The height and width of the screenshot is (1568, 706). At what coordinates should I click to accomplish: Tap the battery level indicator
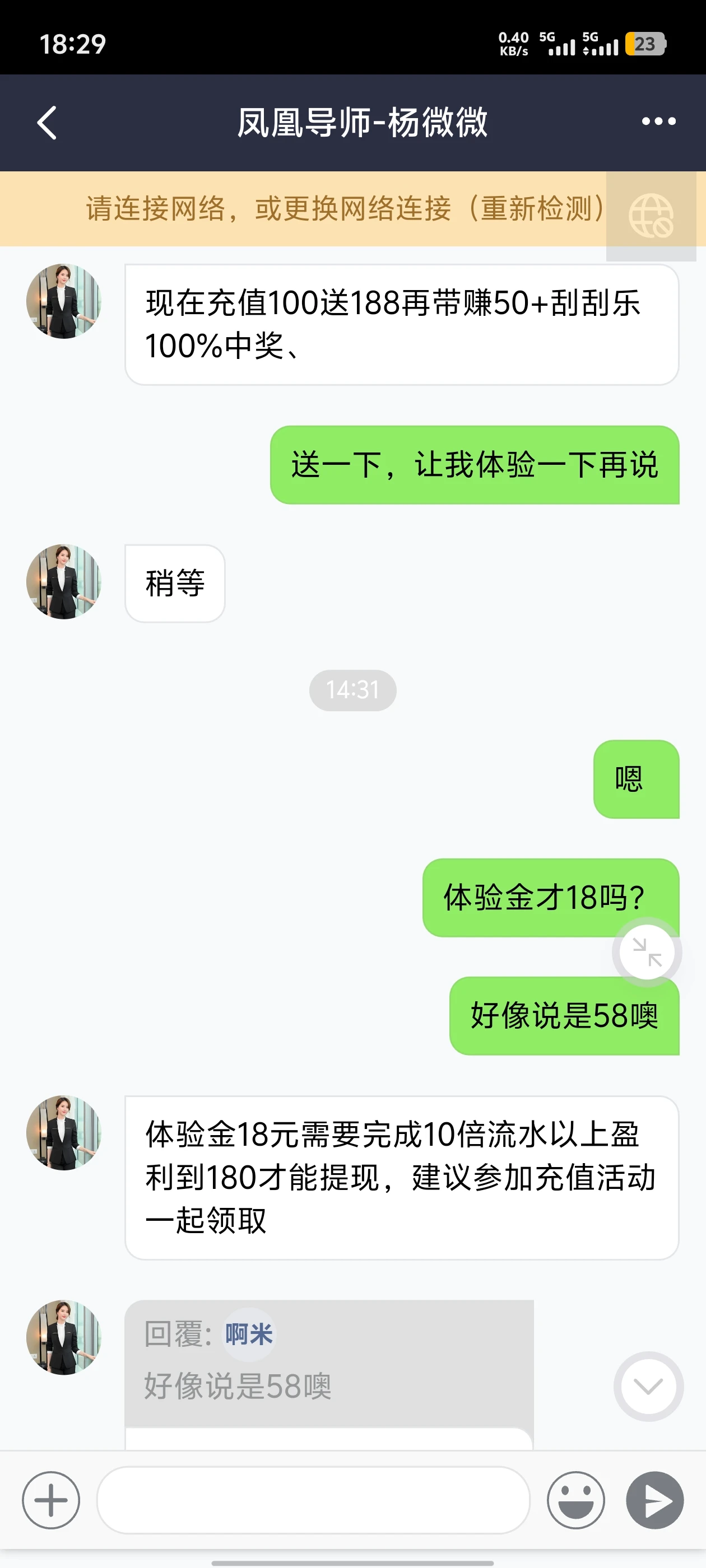click(645, 44)
